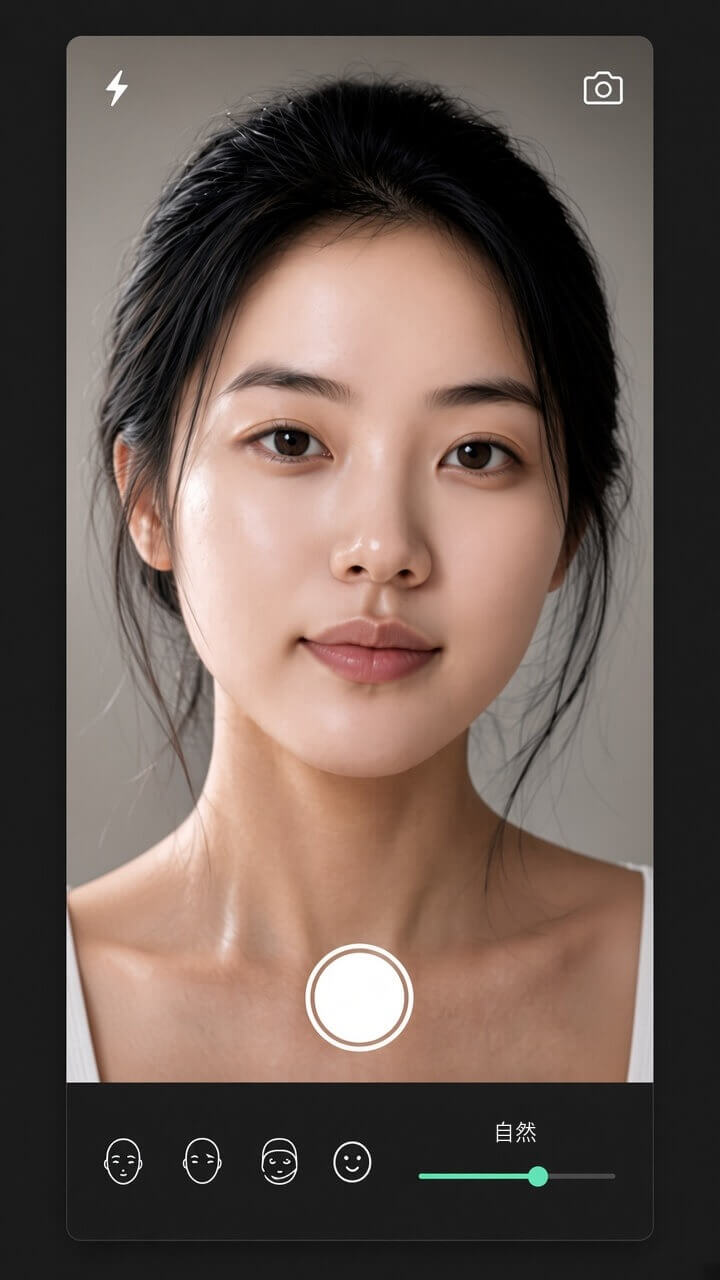Select the round smiley face effect
720x1280 pixels.
352,1162
